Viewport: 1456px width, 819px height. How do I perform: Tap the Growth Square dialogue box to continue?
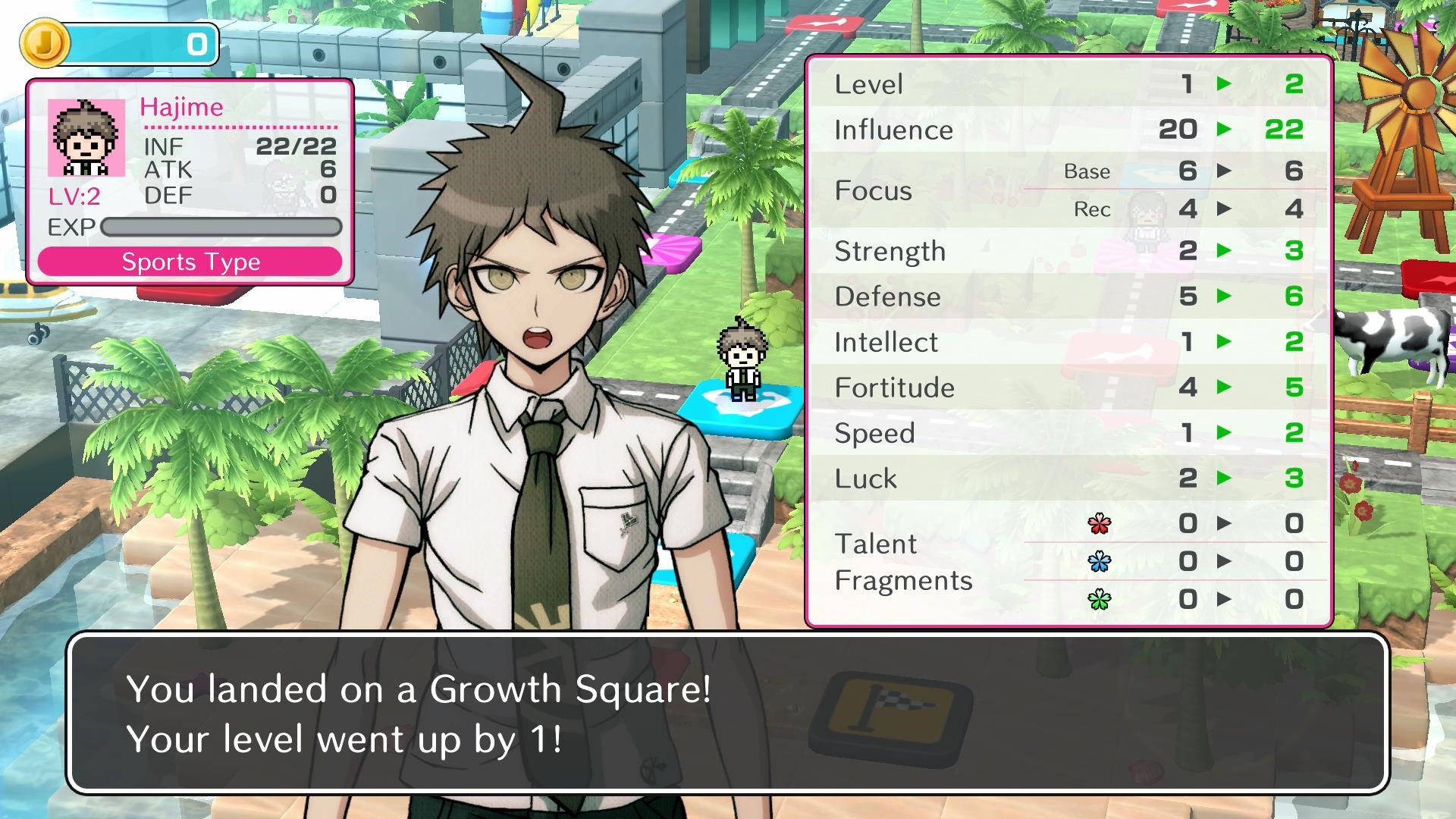[728, 713]
